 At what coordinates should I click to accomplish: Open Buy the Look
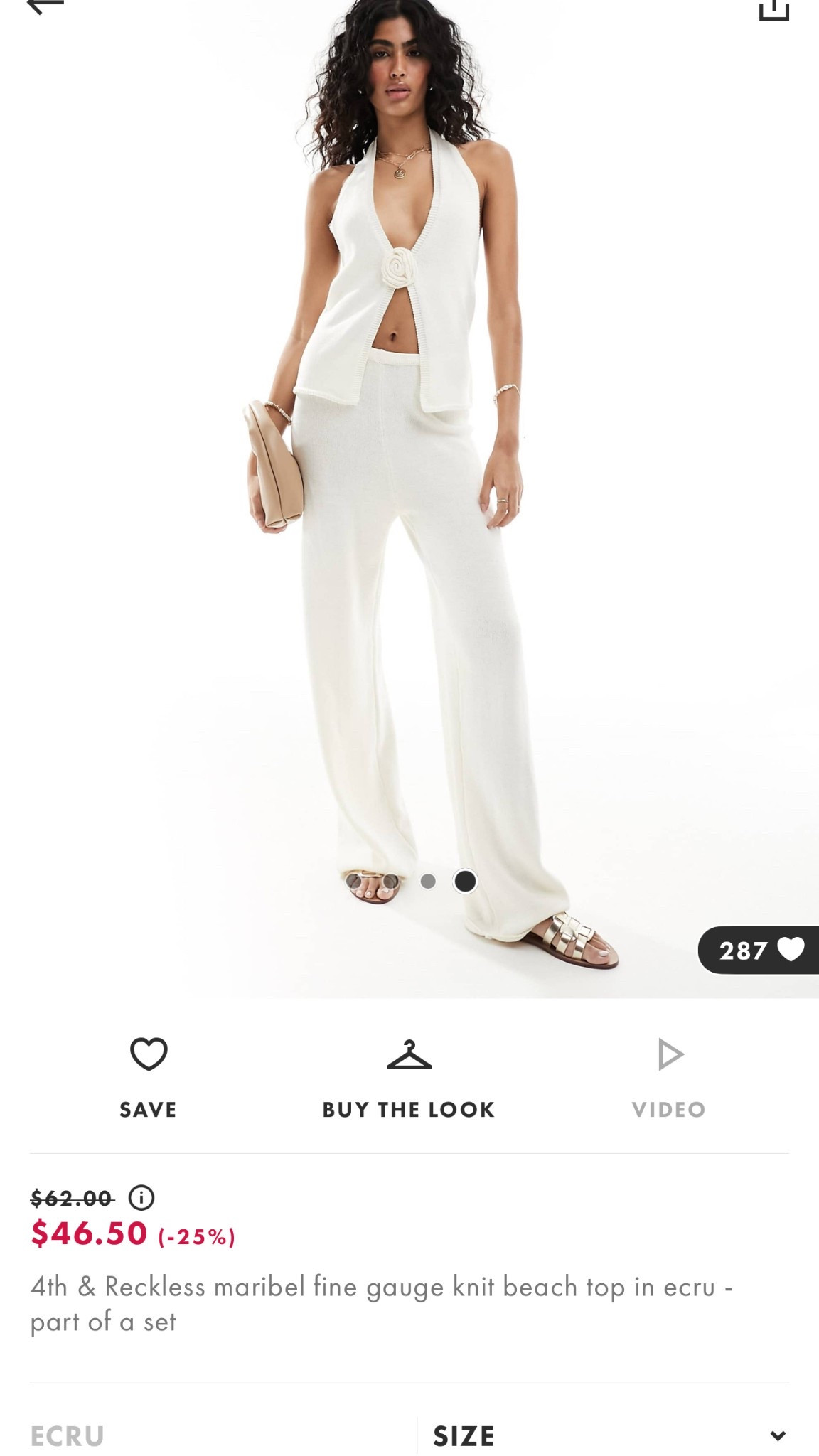(409, 1077)
